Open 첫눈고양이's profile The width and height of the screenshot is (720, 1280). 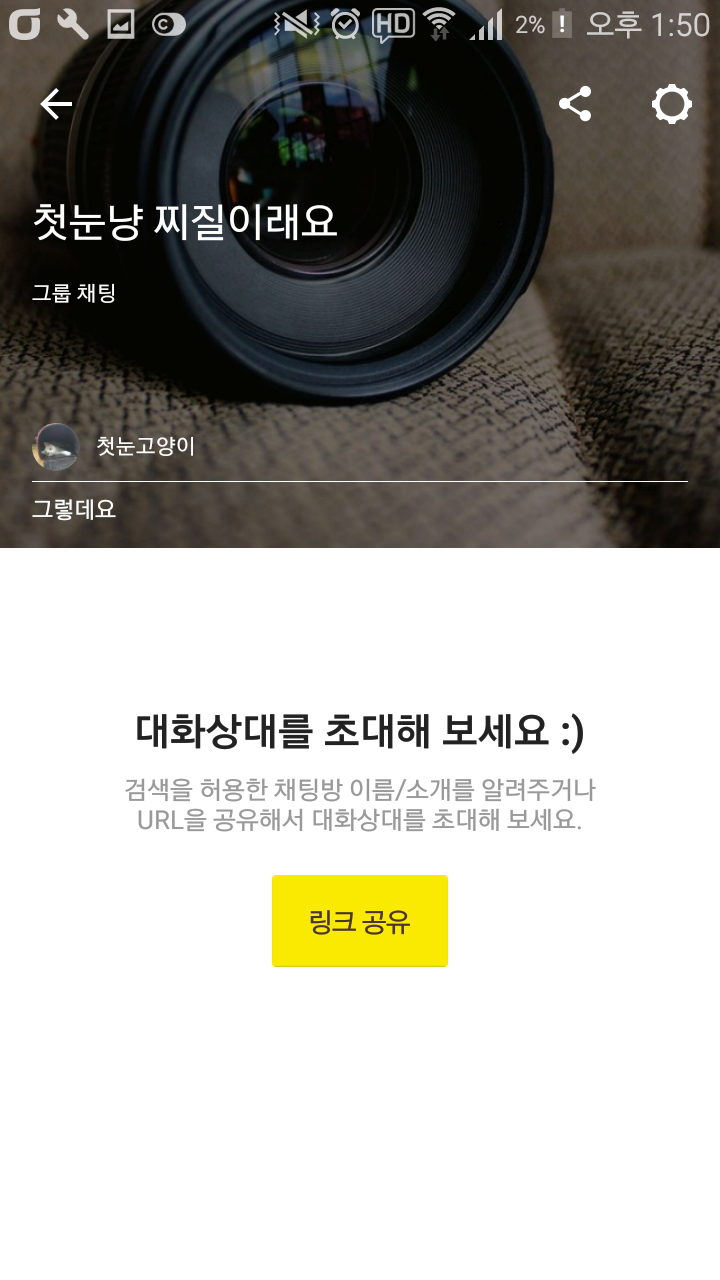[57, 446]
